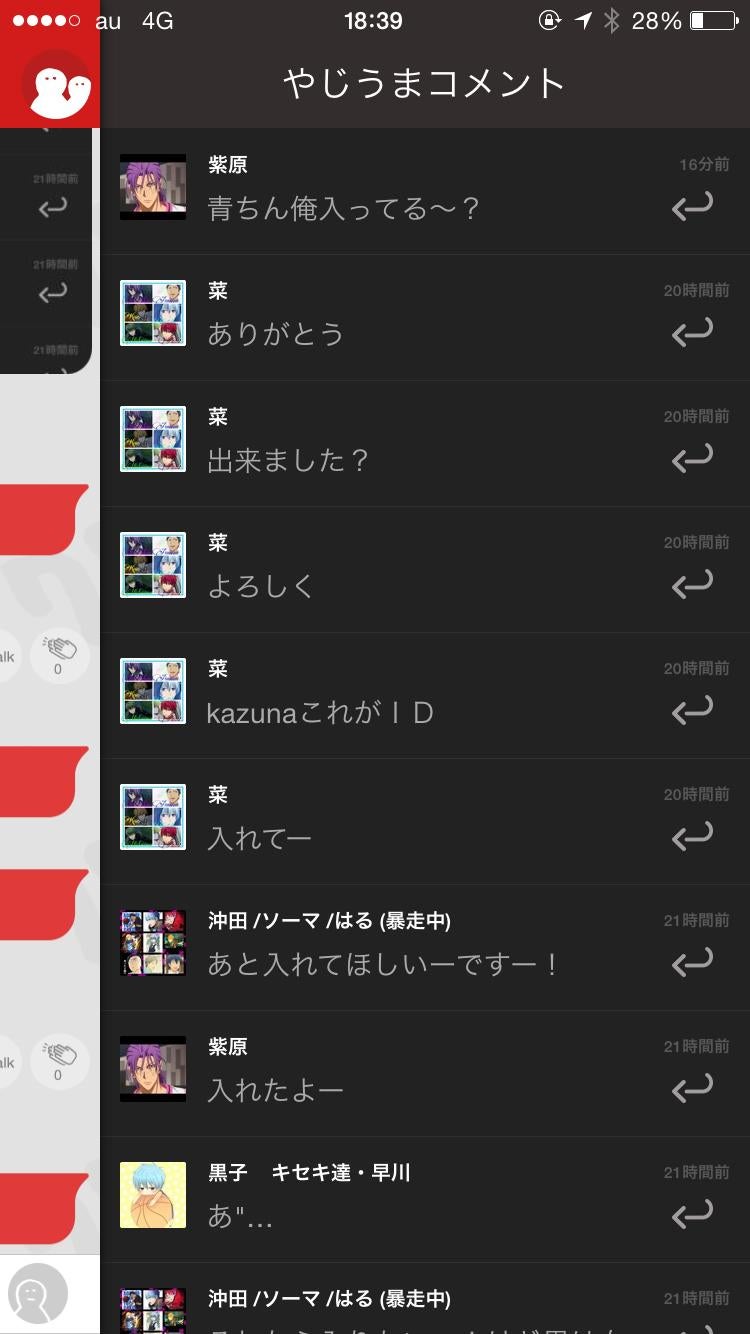This screenshot has height=1334, width=750.
Task: Tap the reply arrow beside 菜's ありがとう
Action: click(x=694, y=330)
